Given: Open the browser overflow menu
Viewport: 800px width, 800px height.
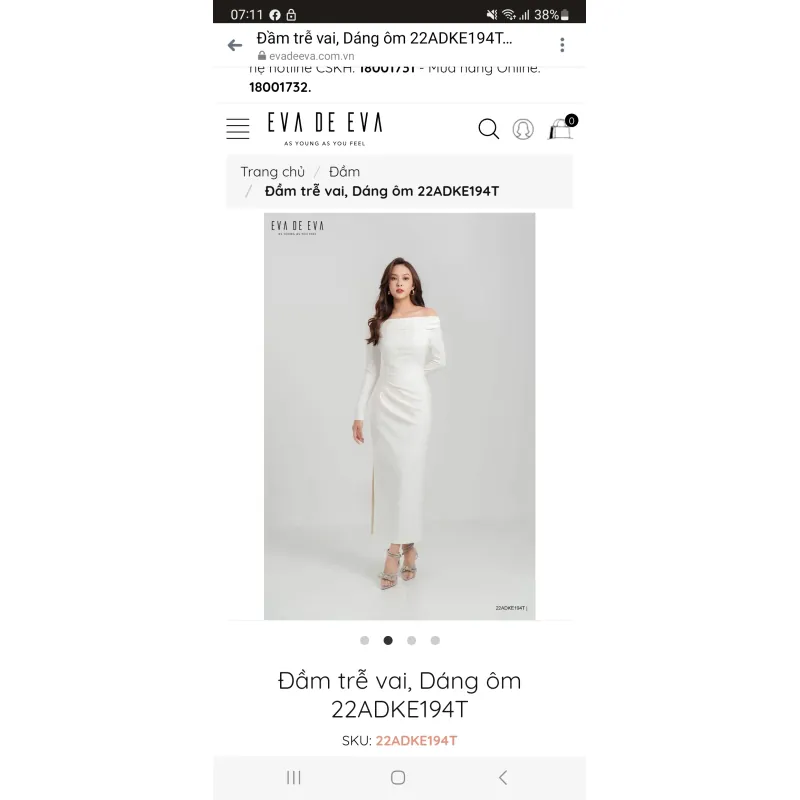Looking at the screenshot, I should (562, 45).
